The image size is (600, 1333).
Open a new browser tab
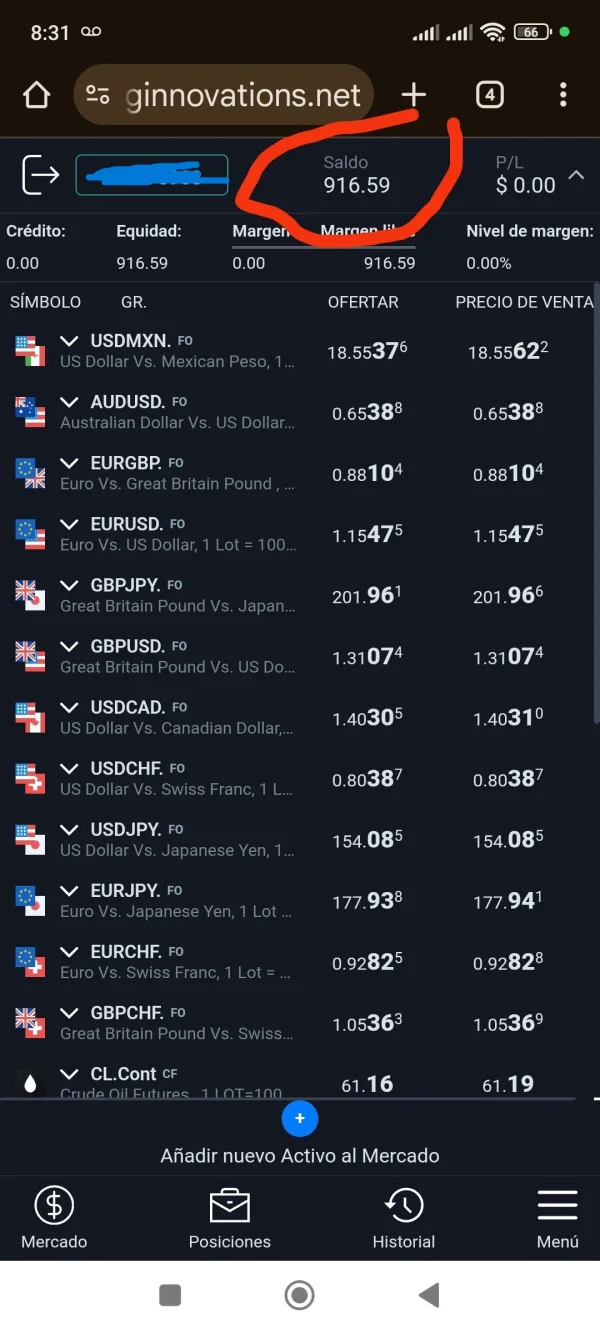click(414, 95)
